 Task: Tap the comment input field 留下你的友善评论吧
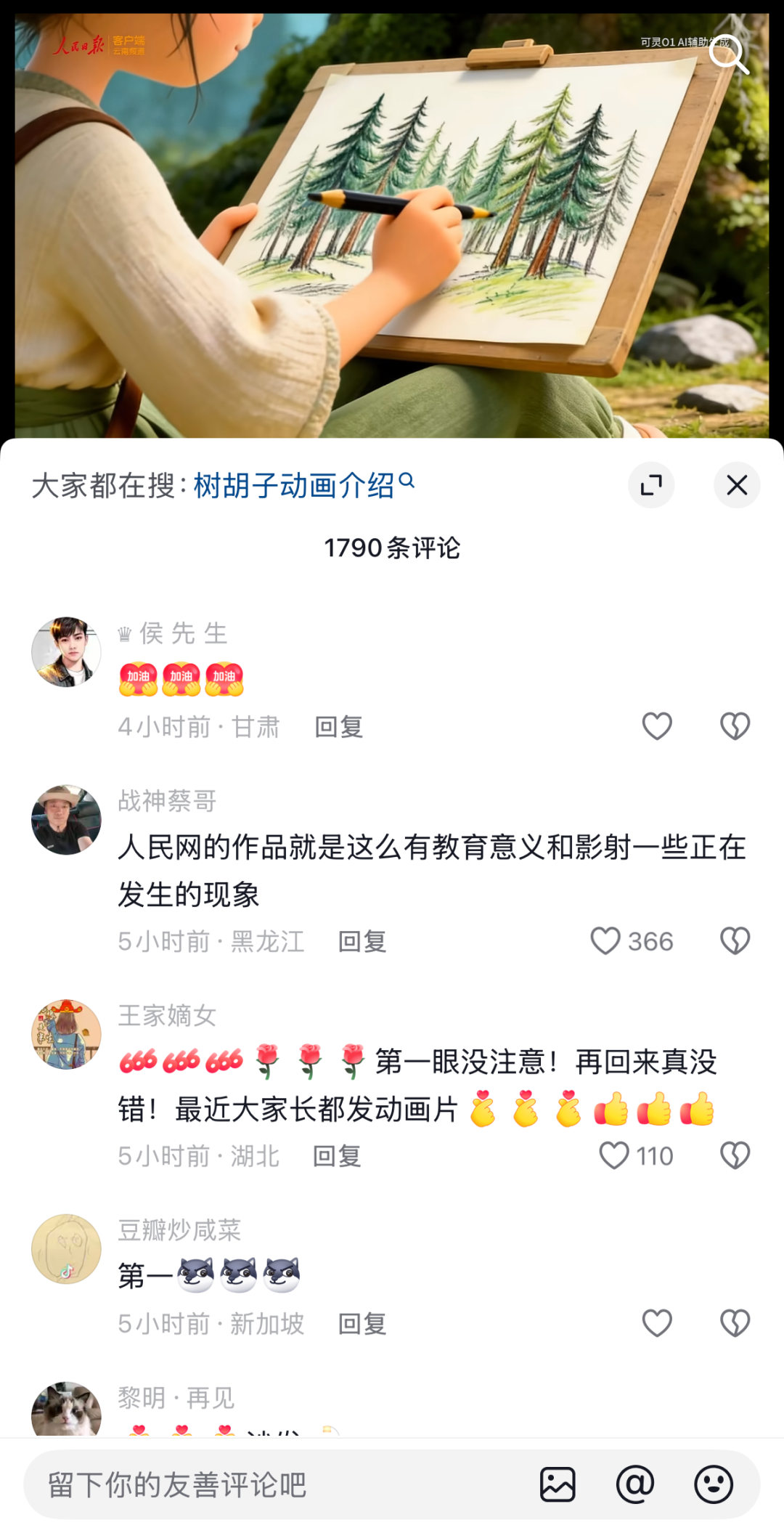pyautogui.click(x=254, y=1484)
